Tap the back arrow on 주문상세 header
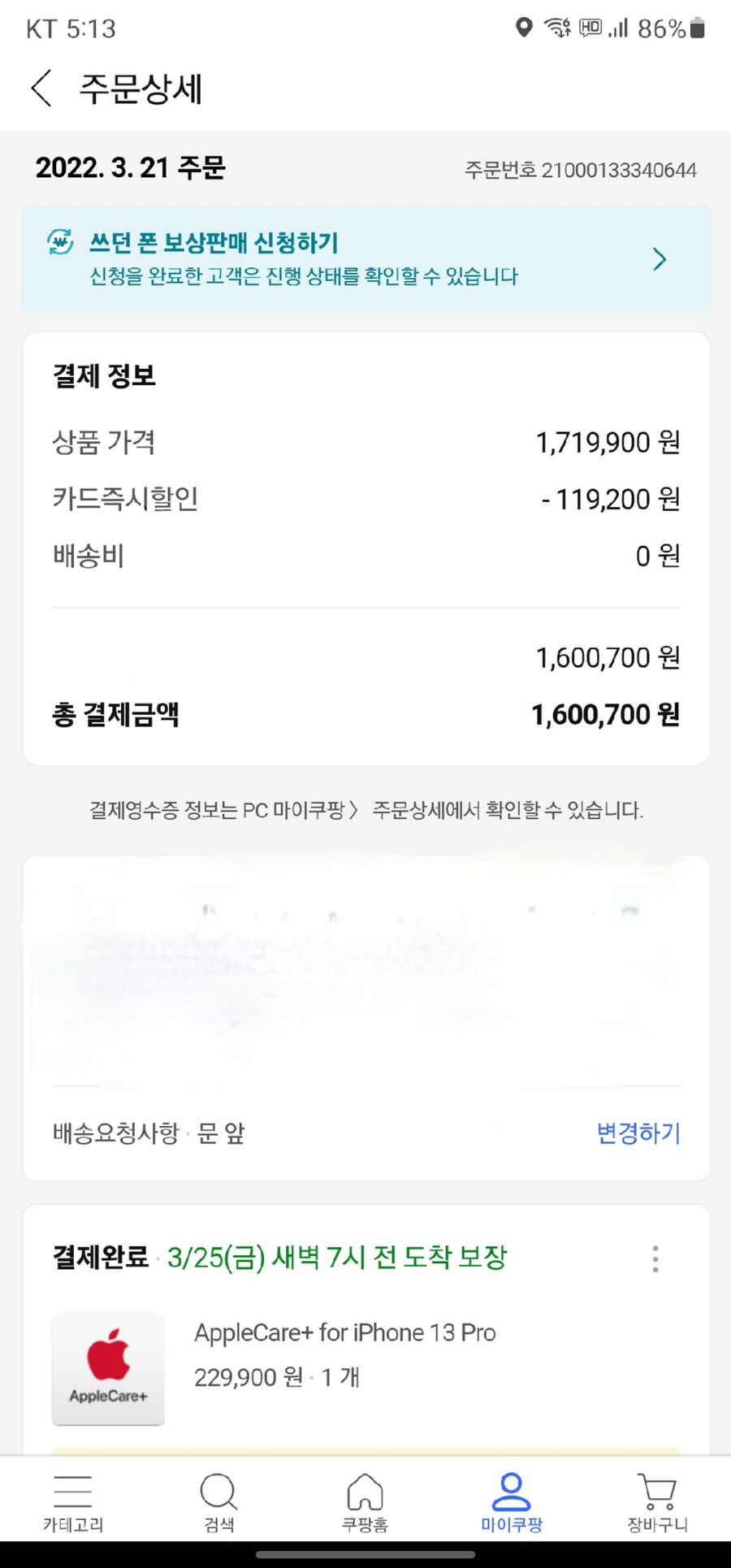The image size is (731, 1568). click(41, 89)
